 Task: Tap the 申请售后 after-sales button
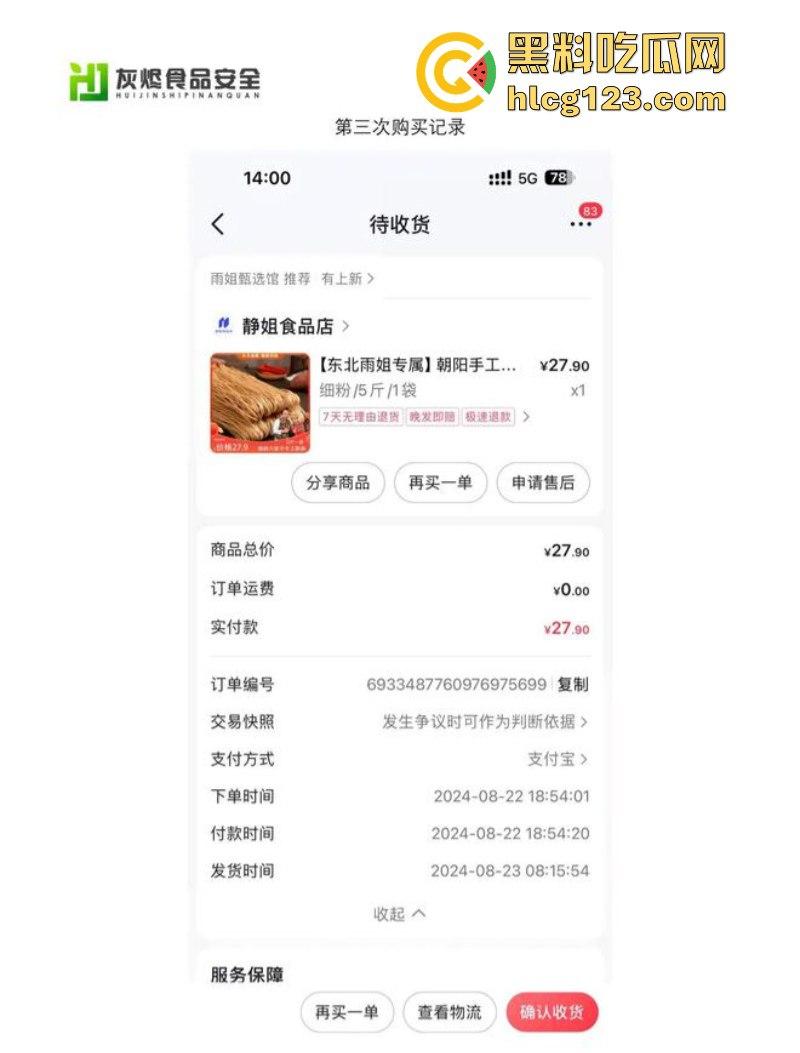[x=545, y=483]
